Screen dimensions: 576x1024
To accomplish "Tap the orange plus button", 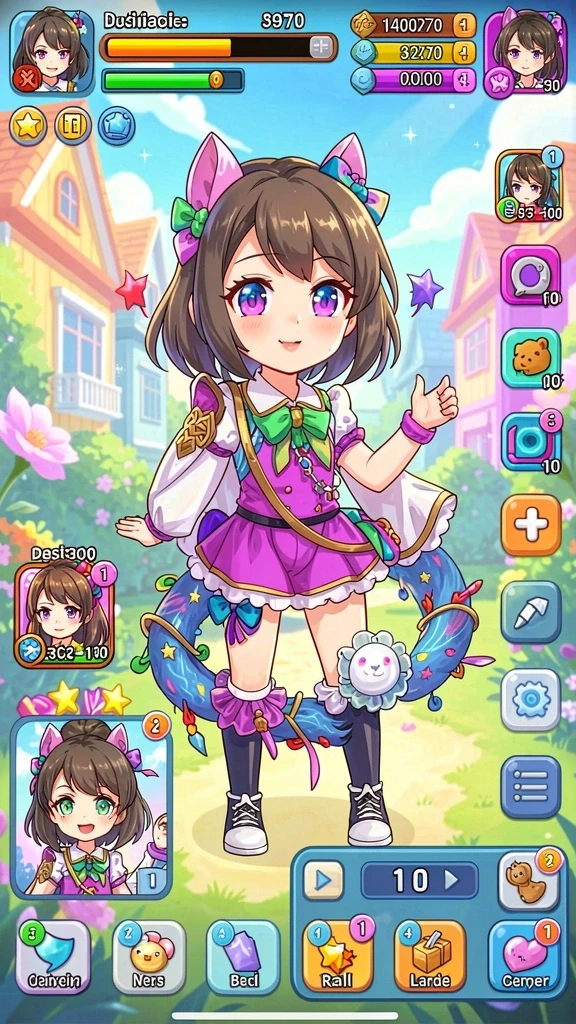I will pos(530,525).
